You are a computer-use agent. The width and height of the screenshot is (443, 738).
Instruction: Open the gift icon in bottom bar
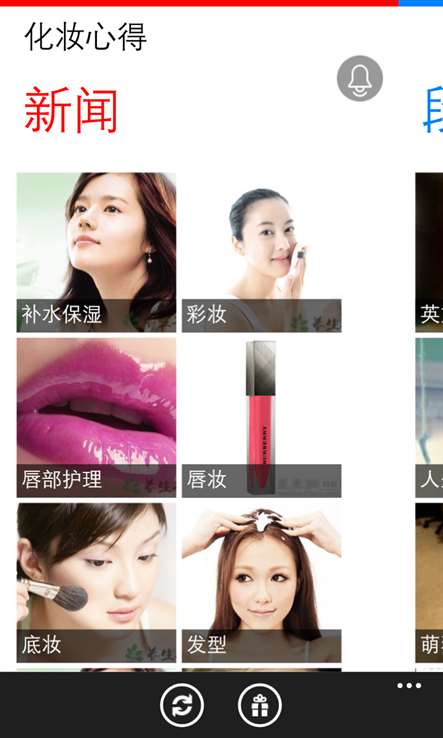(259, 706)
